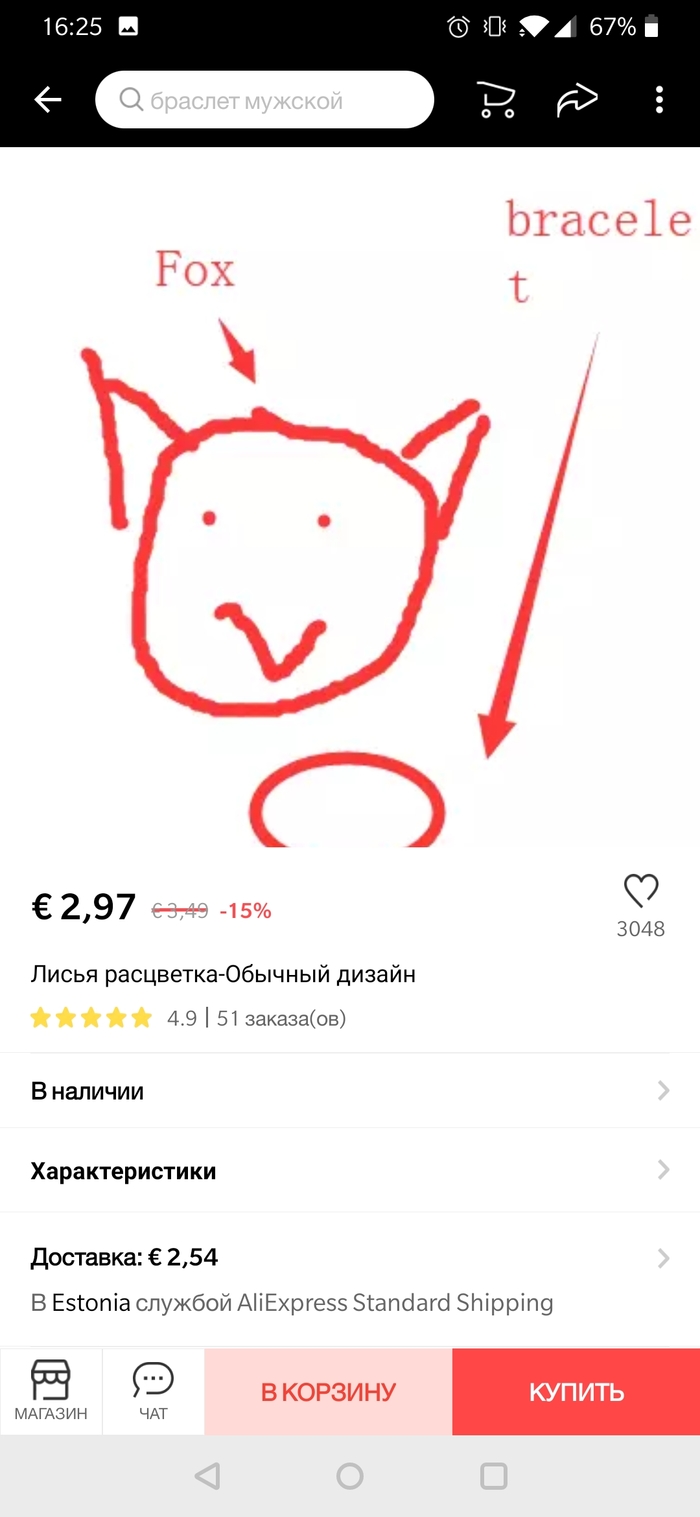Visit the seller's shop via "Магазин"
700x1517 pixels.
point(51,1391)
